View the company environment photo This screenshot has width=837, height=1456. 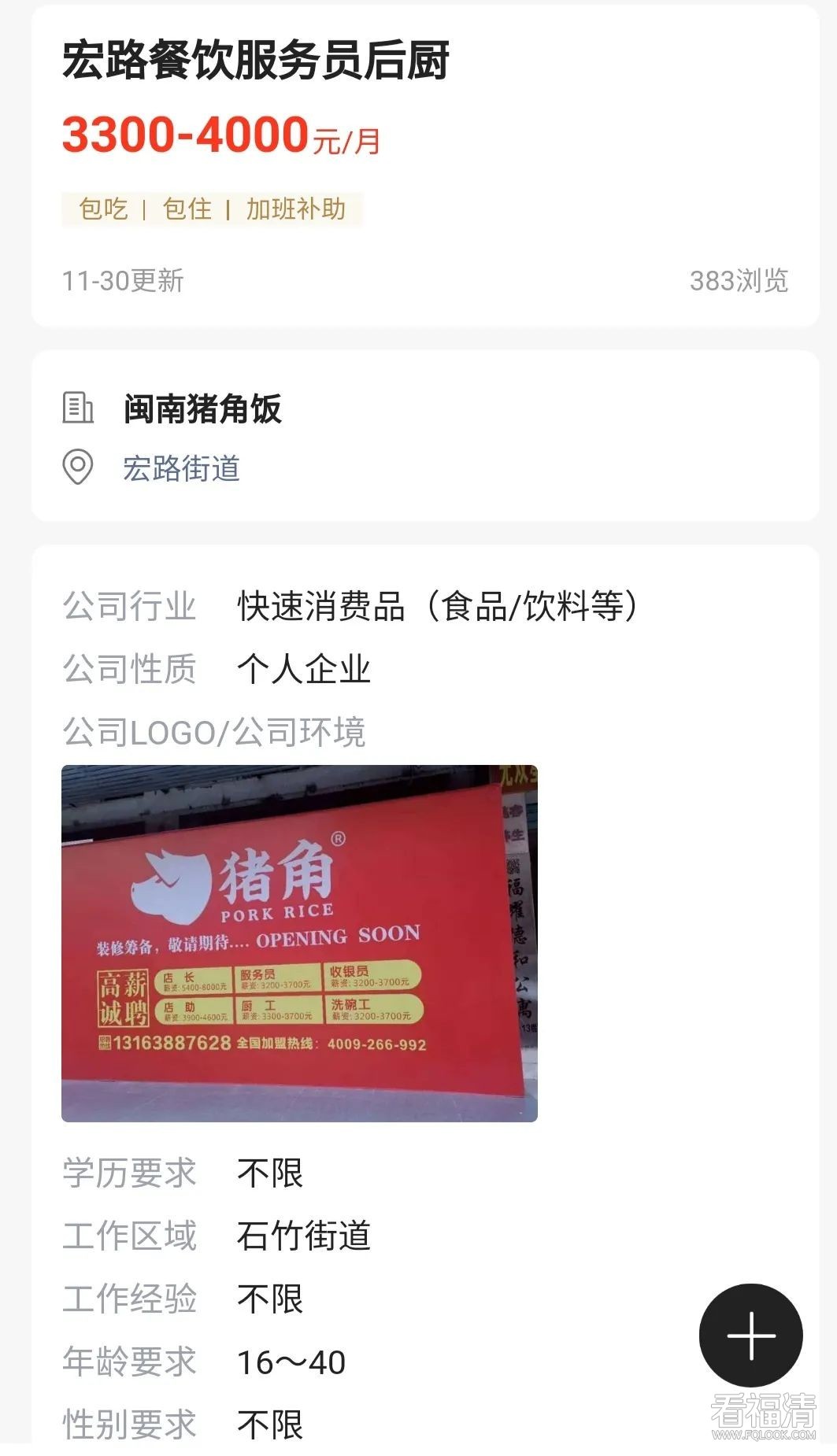[x=299, y=943]
